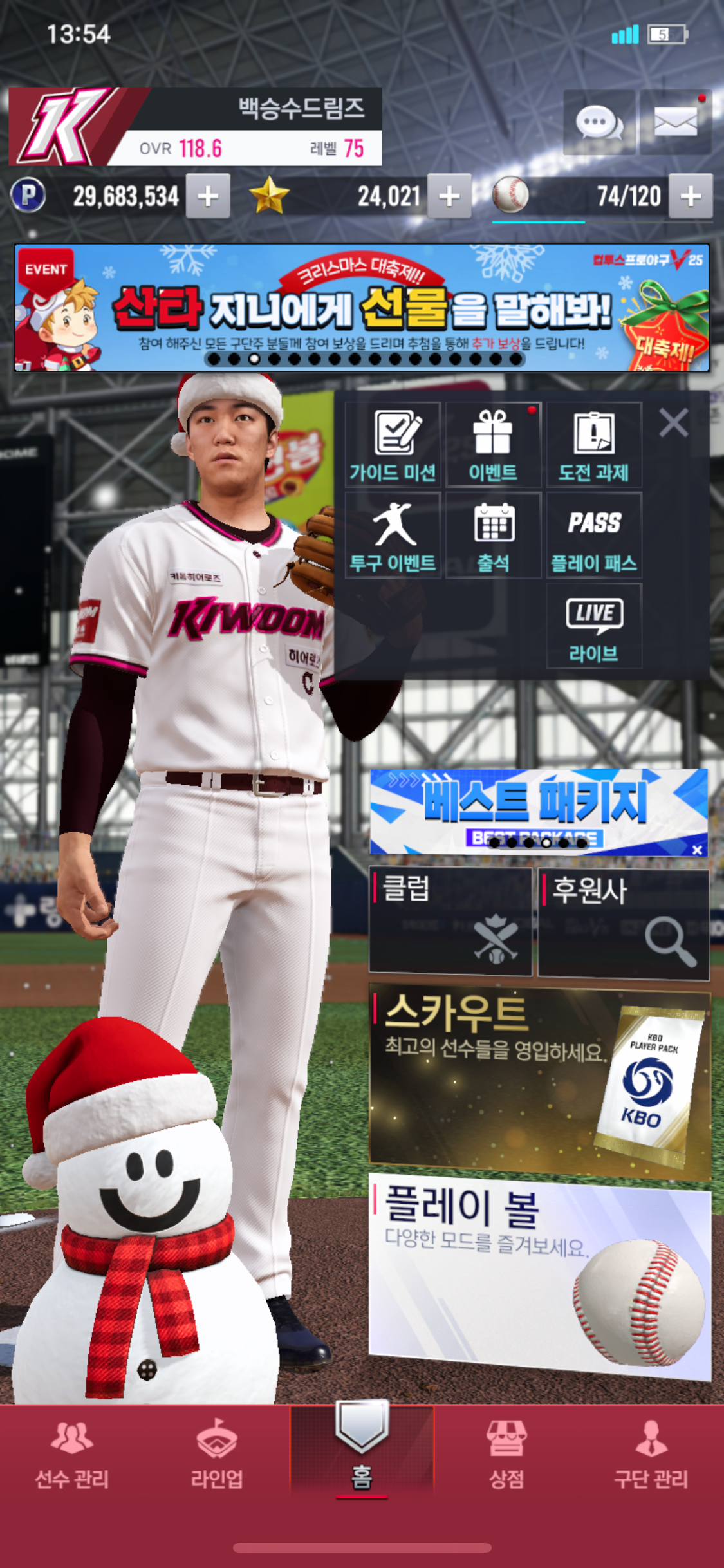Open 라이브 live menu
The width and height of the screenshot is (724, 1568).
[593, 626]
